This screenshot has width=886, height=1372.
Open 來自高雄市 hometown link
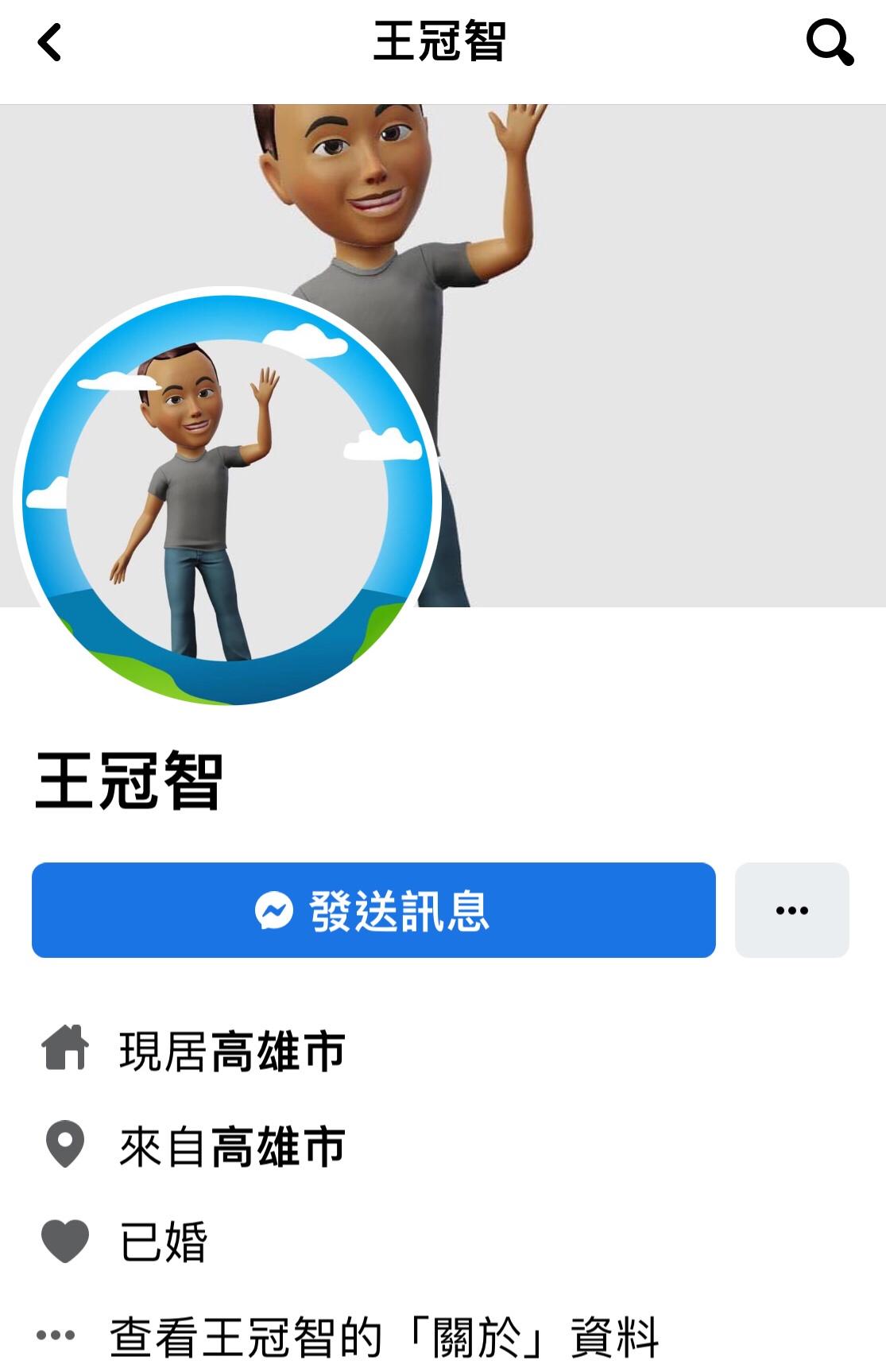coord(277,1146)
